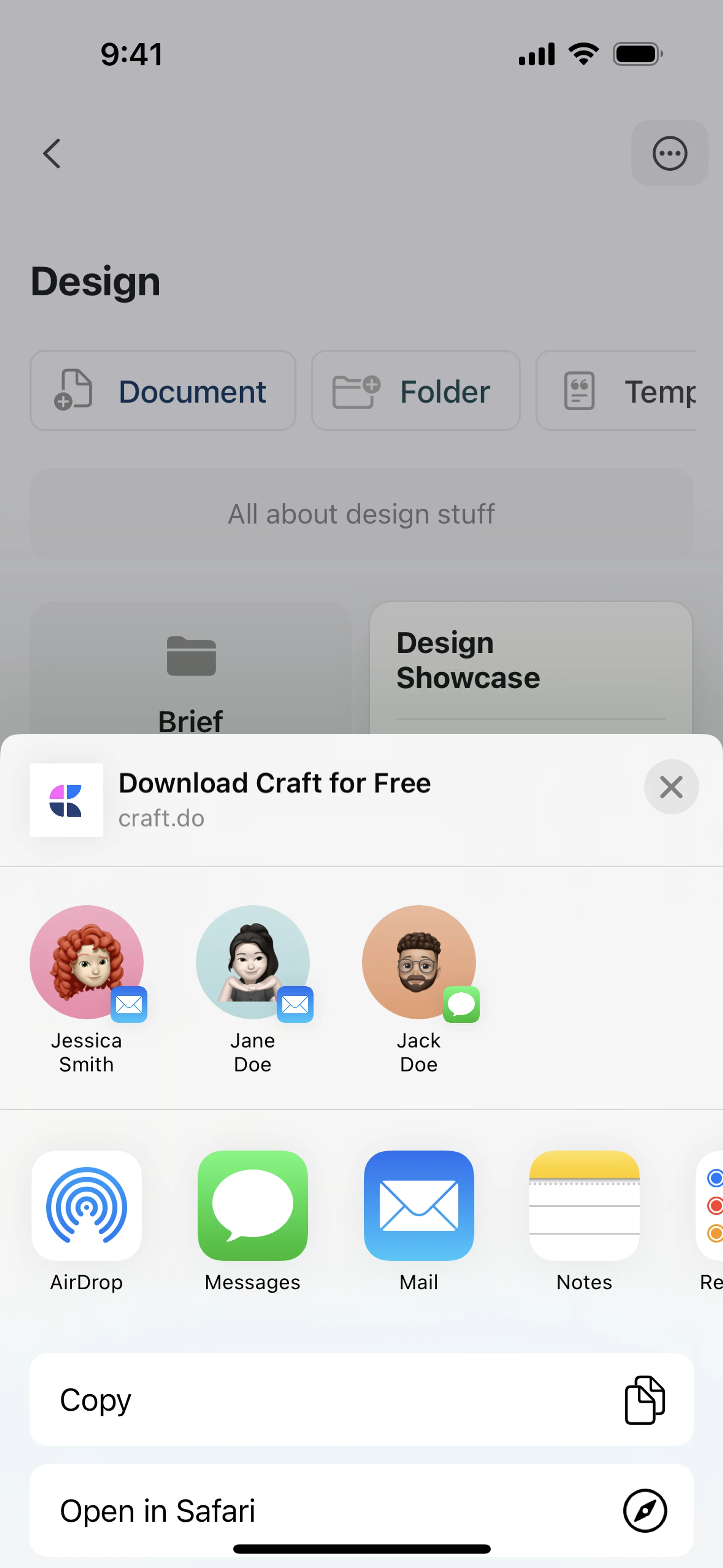Image resolution: width=723 pixels, height=1568 pixels.
Task: Copy the Craft link
Action: pos(361,1399)
